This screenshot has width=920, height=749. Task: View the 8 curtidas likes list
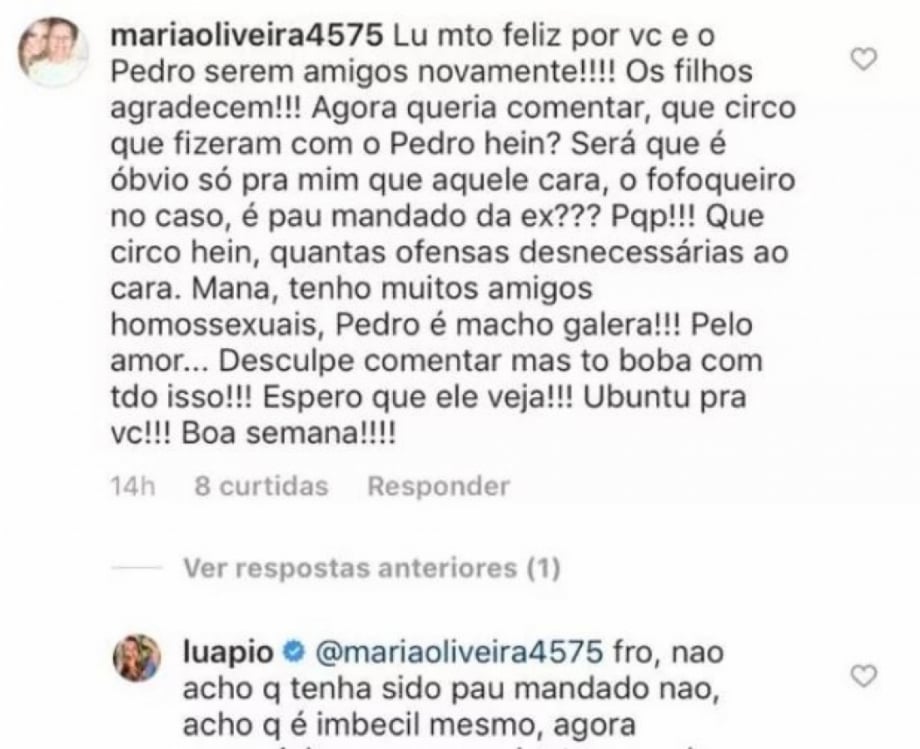pyautogui.click(x=262, y=487)
